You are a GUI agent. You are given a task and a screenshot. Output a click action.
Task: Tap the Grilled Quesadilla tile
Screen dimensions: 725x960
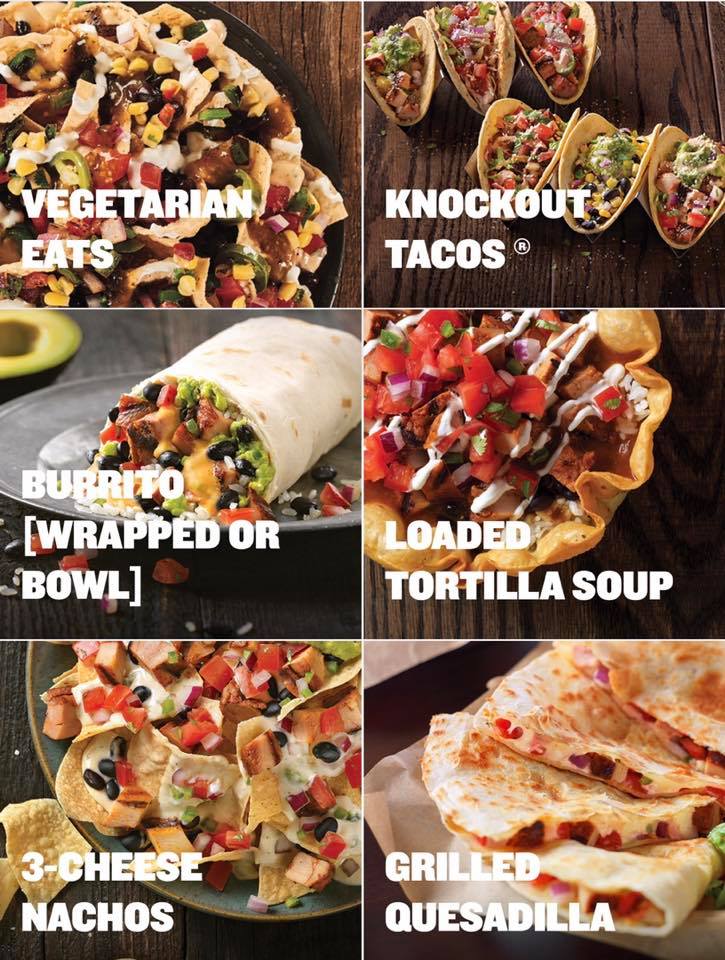click(x=544, y=800)
